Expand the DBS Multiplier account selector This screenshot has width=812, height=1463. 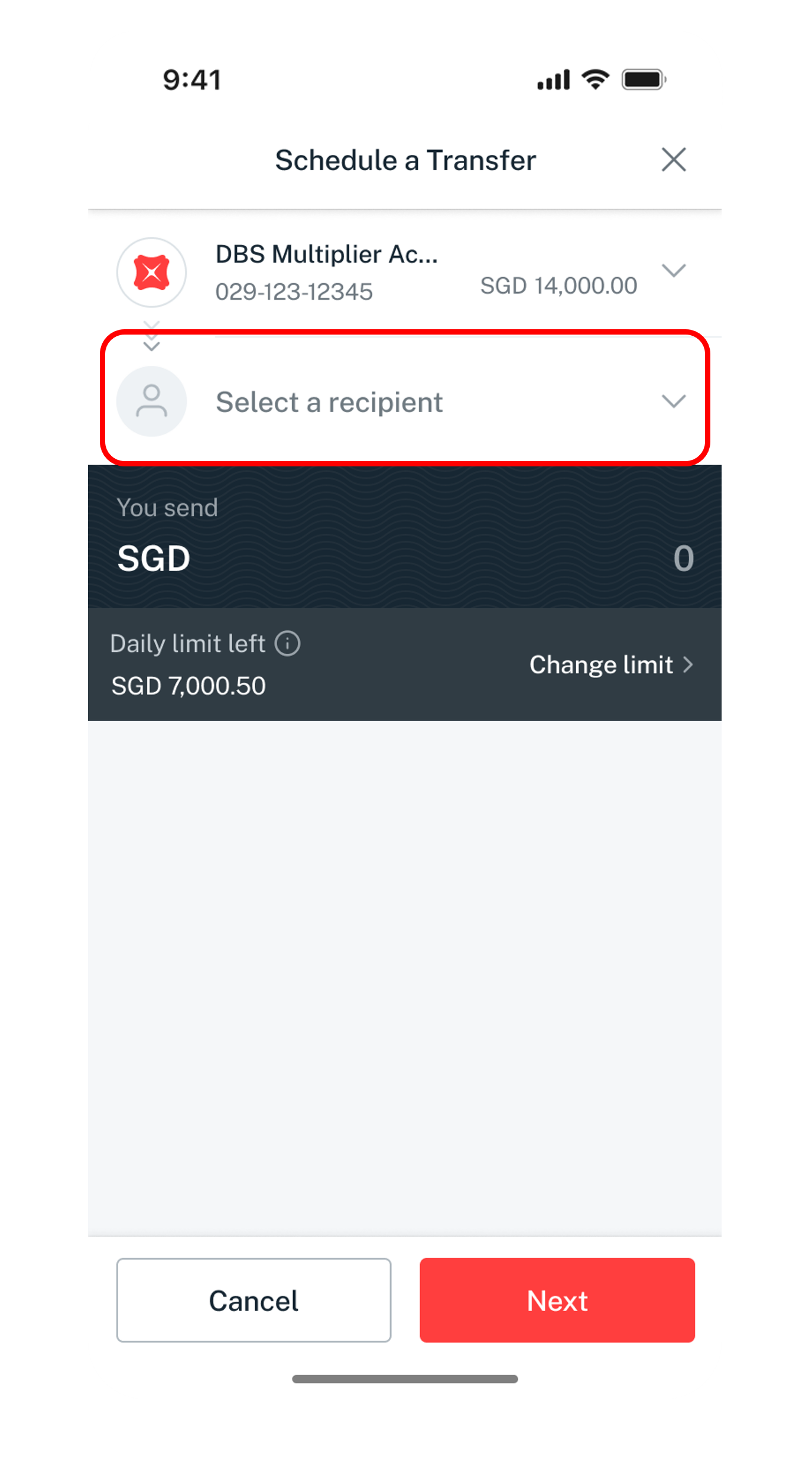tap(673, 271)
